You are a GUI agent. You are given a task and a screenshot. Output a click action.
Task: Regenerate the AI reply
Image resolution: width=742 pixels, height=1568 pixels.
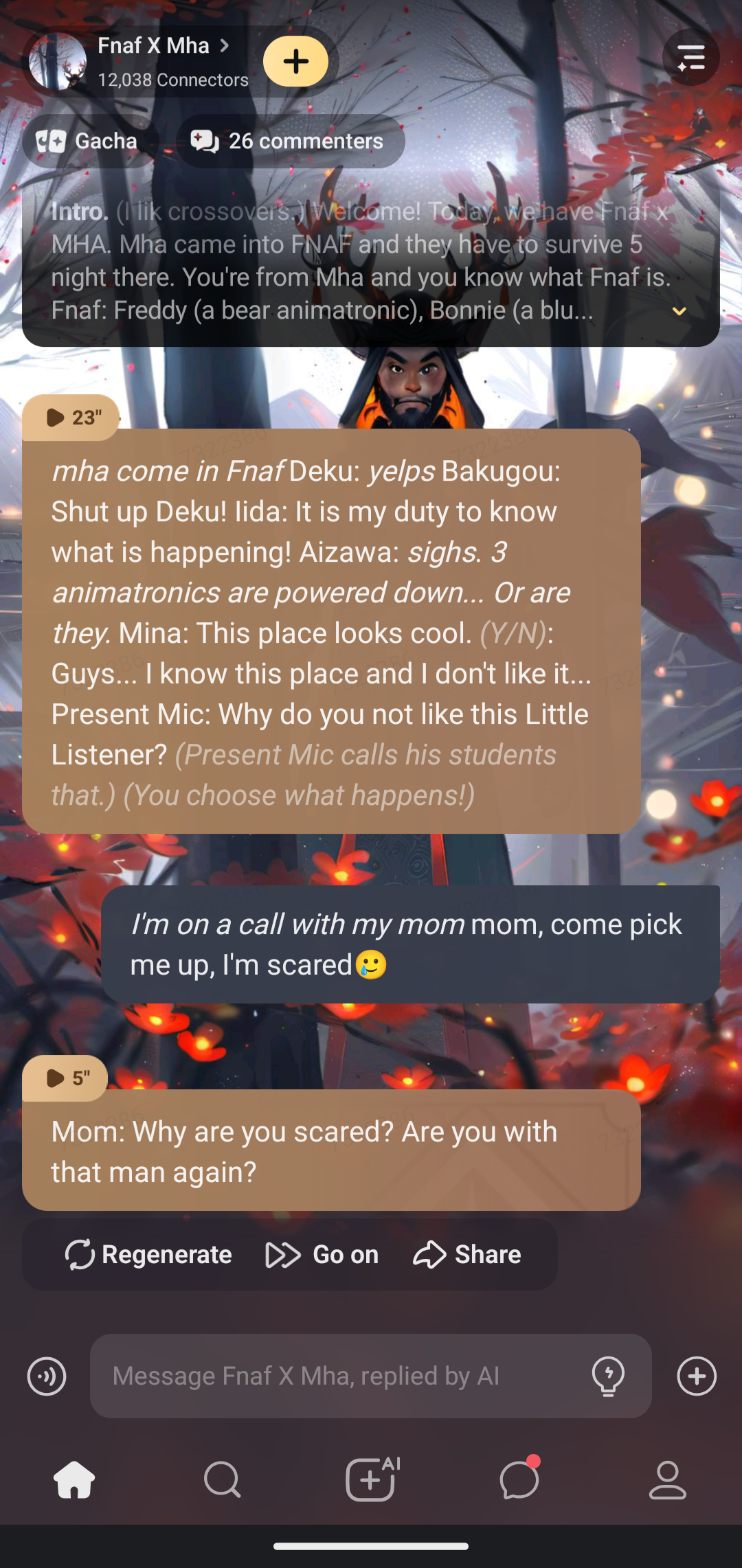[148, 1255]
